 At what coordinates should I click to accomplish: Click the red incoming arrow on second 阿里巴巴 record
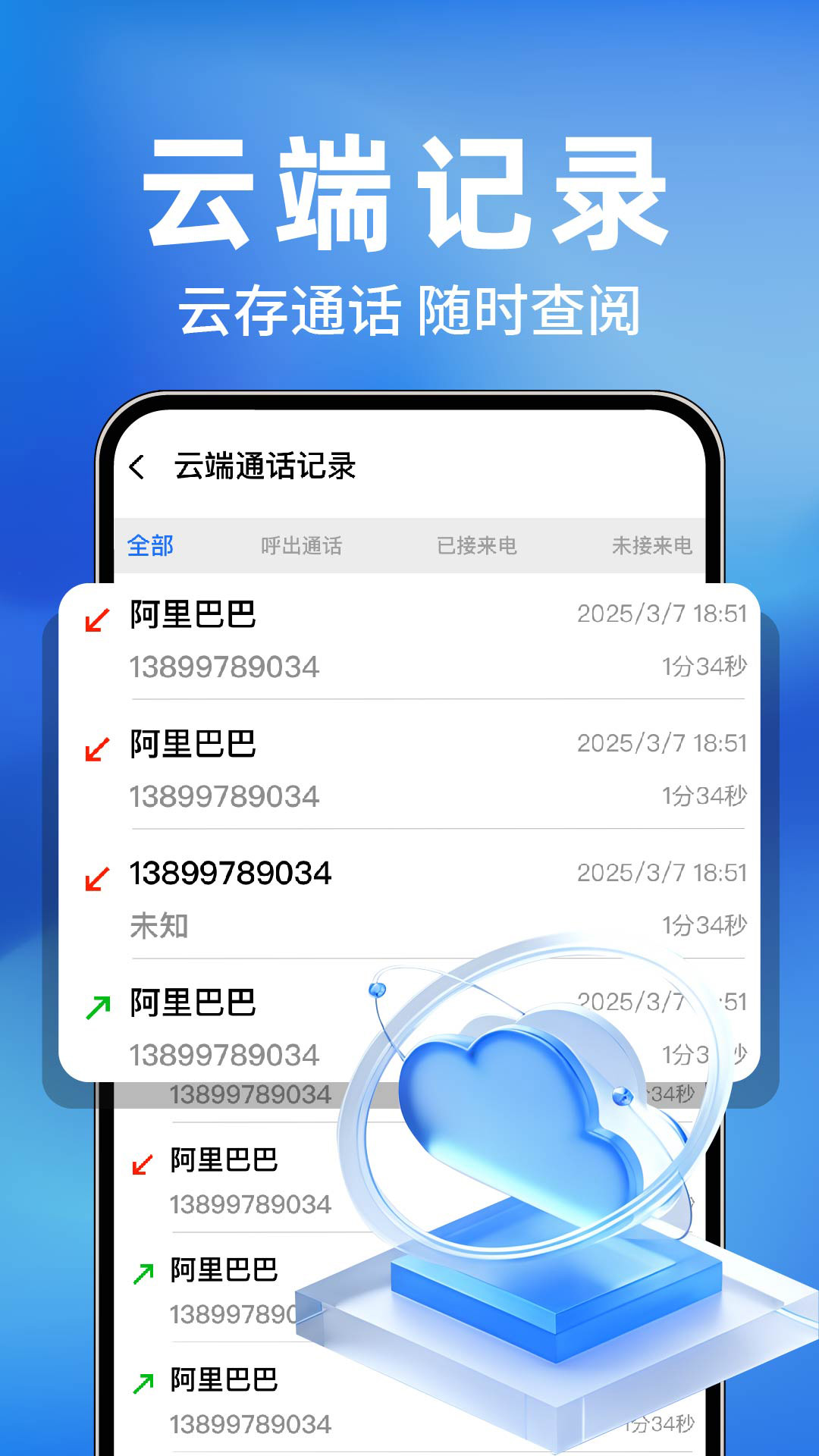(x=96, y=749)
